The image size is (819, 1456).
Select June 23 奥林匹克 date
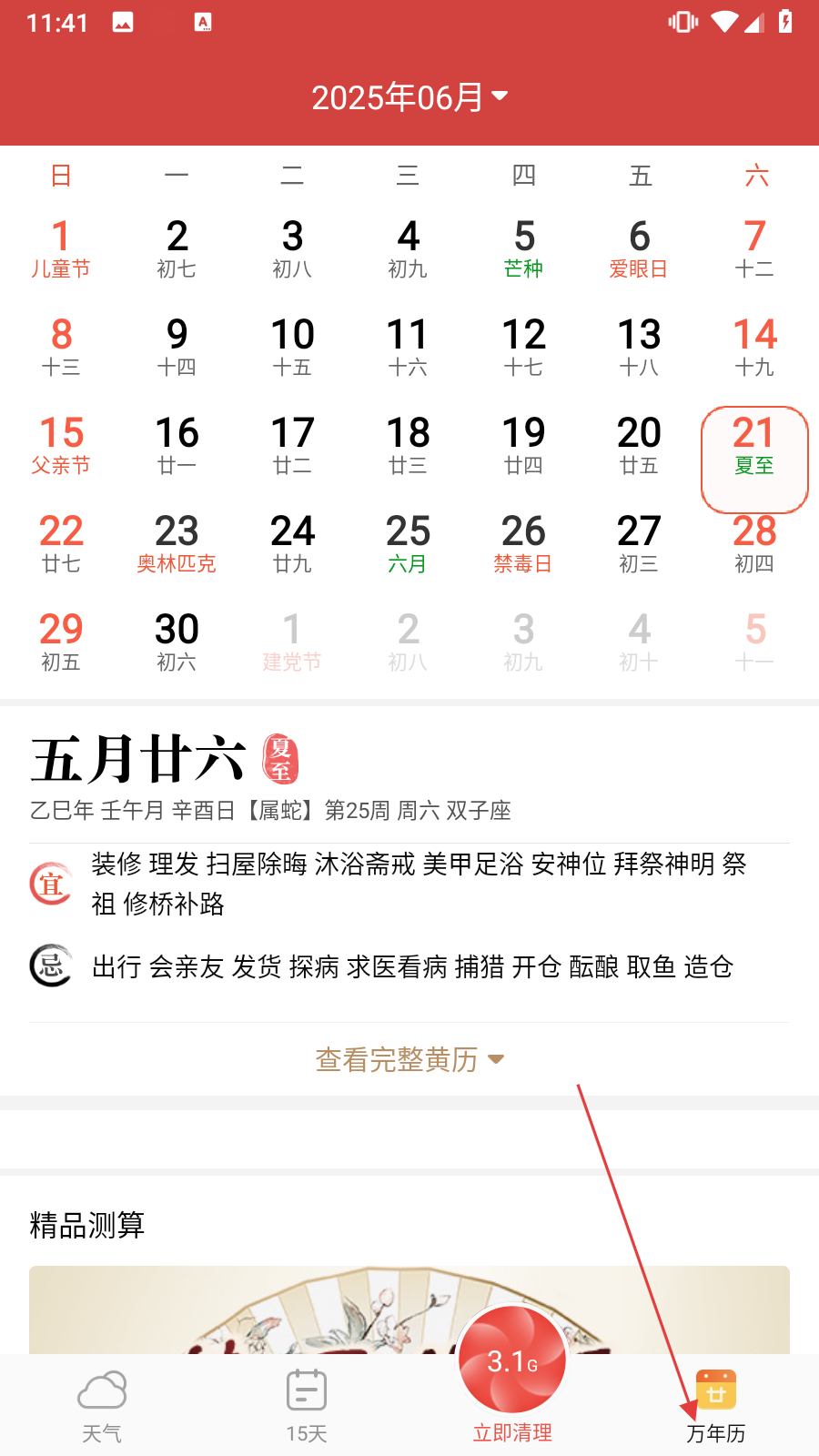pos(177,544)
